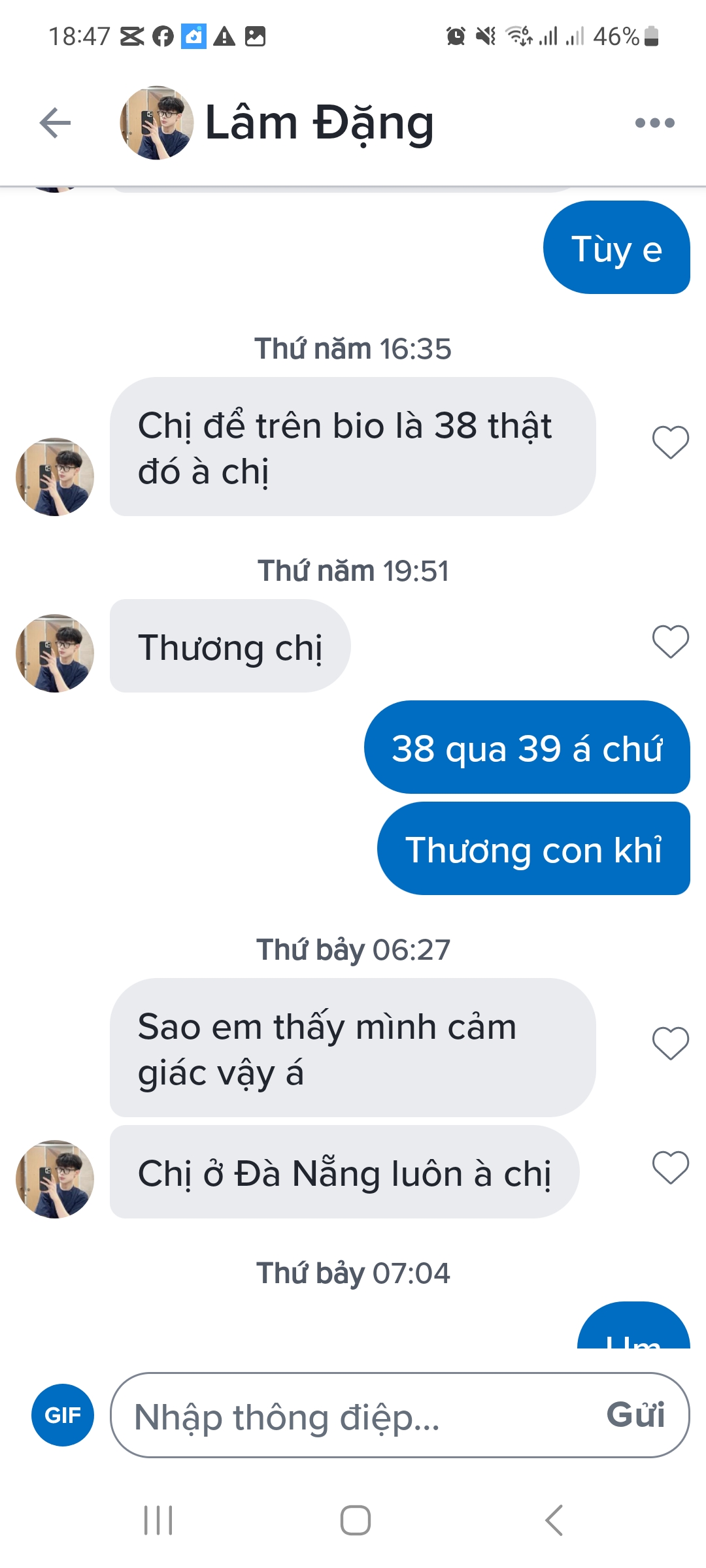706x1568 pixels.
Task: Open Lâm Đặng's profile photo in the header
Action: pos(157,123)
